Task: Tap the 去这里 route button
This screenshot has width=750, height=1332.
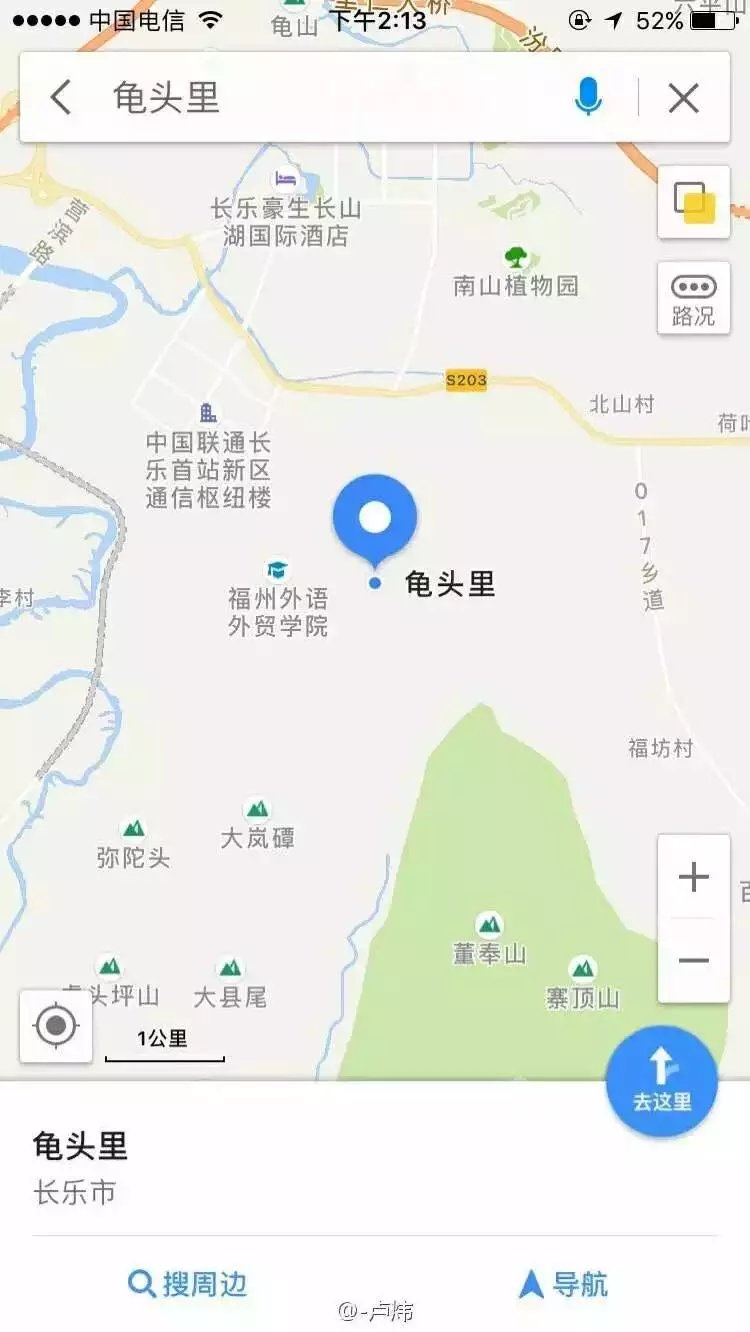Action: [662, 1082]
